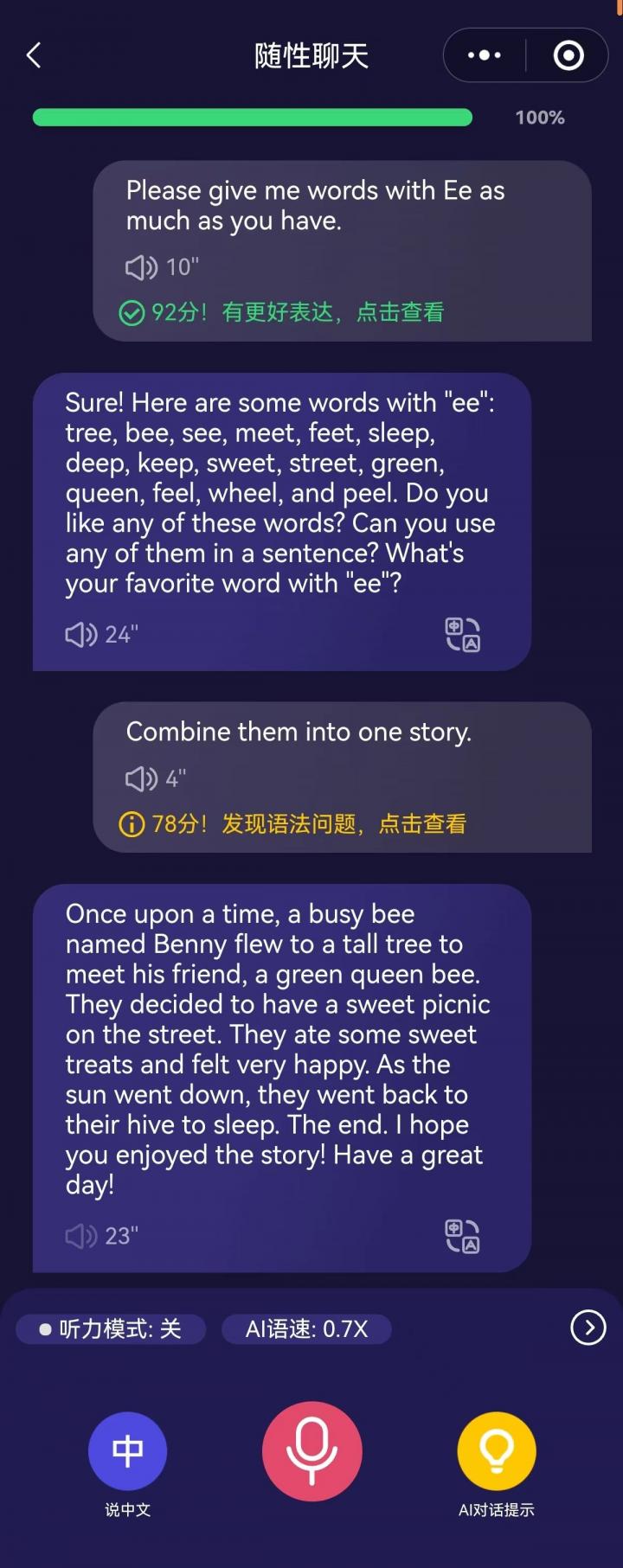Start recording with the red microphone button
The image size is (623, 1568).
pos(311,1451)
